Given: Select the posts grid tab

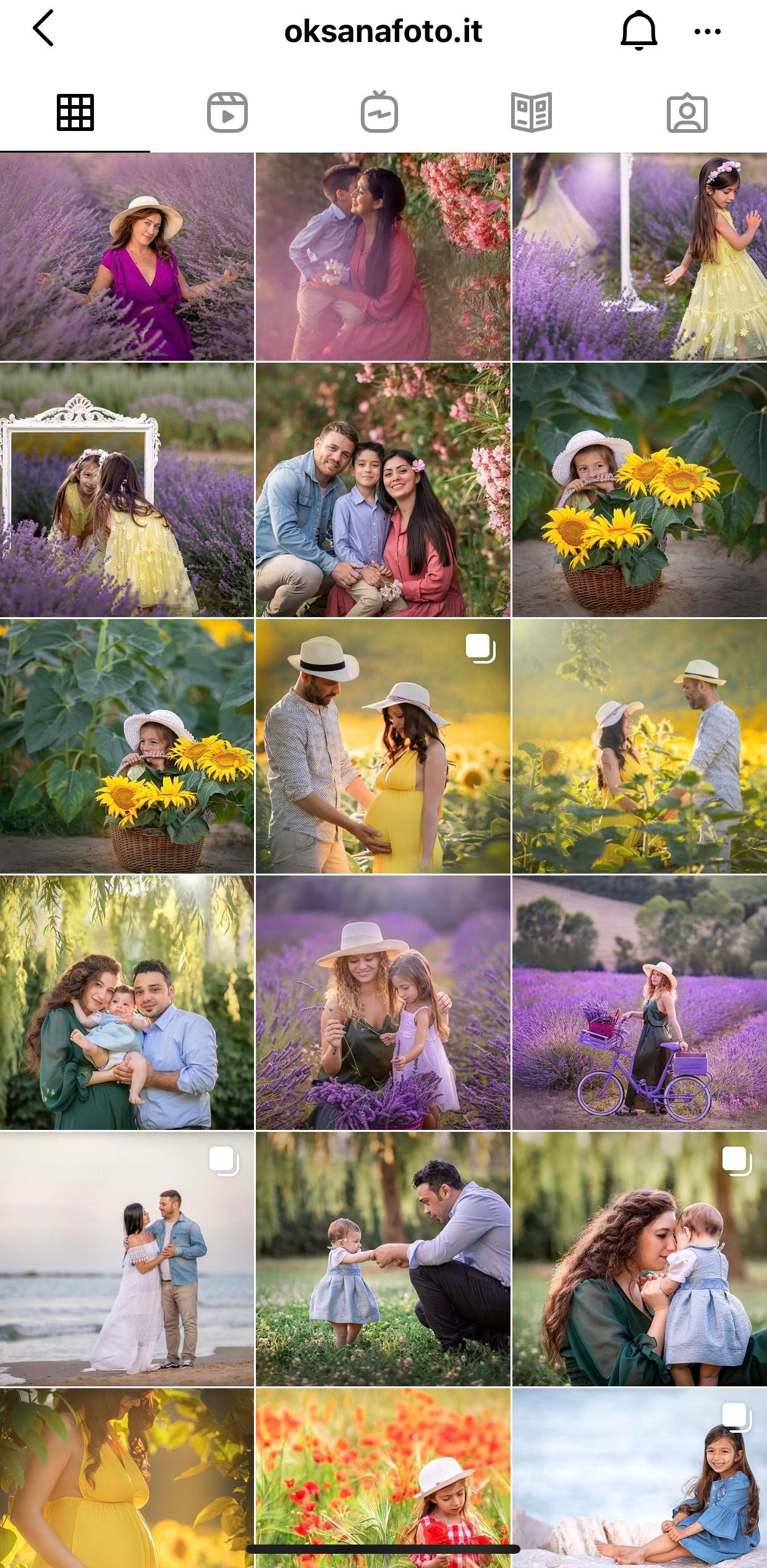Looking at the screenshot, I should [x=75, y=113].
